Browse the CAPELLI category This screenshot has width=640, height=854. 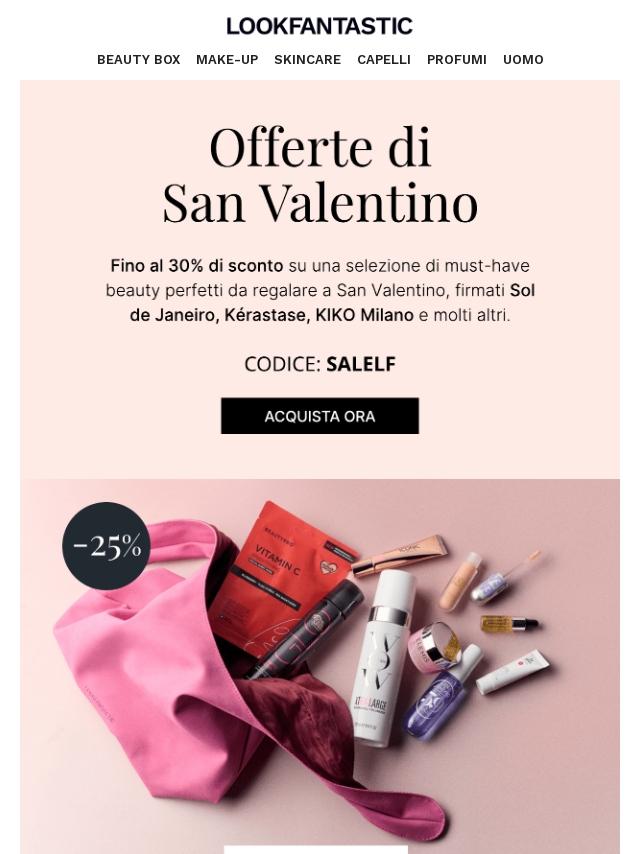tap(384, 60)
